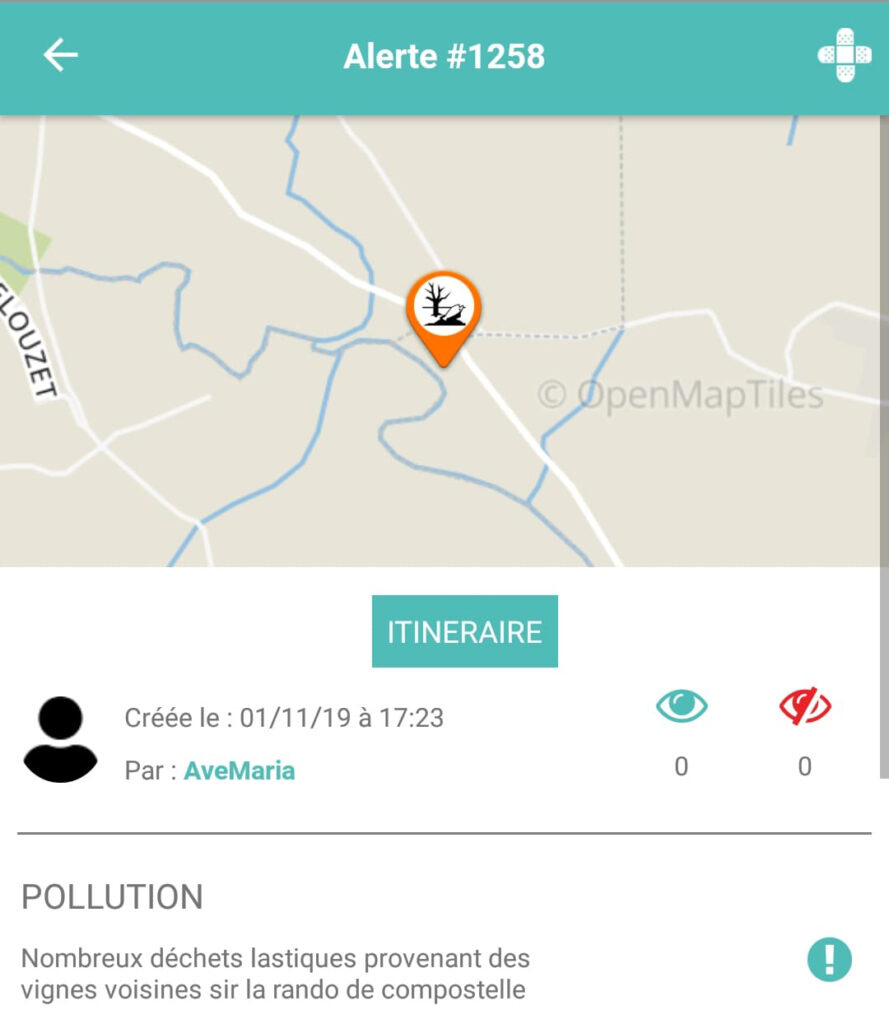The width and height of the screenshot is (889, 1024).
Task: Open AveMaria's profile link
Action: tap(239, 771)
